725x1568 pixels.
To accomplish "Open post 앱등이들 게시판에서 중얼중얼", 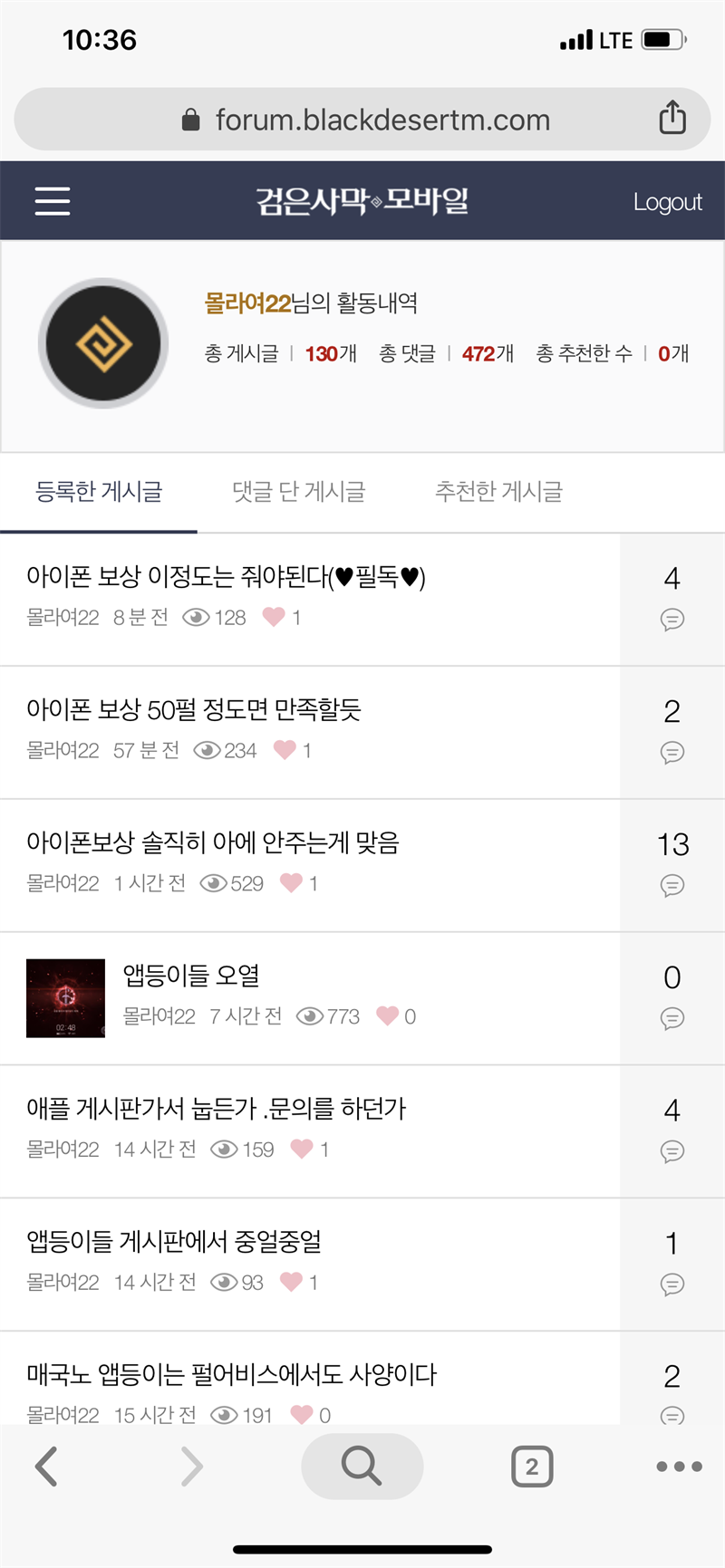I will point(174,1242).
